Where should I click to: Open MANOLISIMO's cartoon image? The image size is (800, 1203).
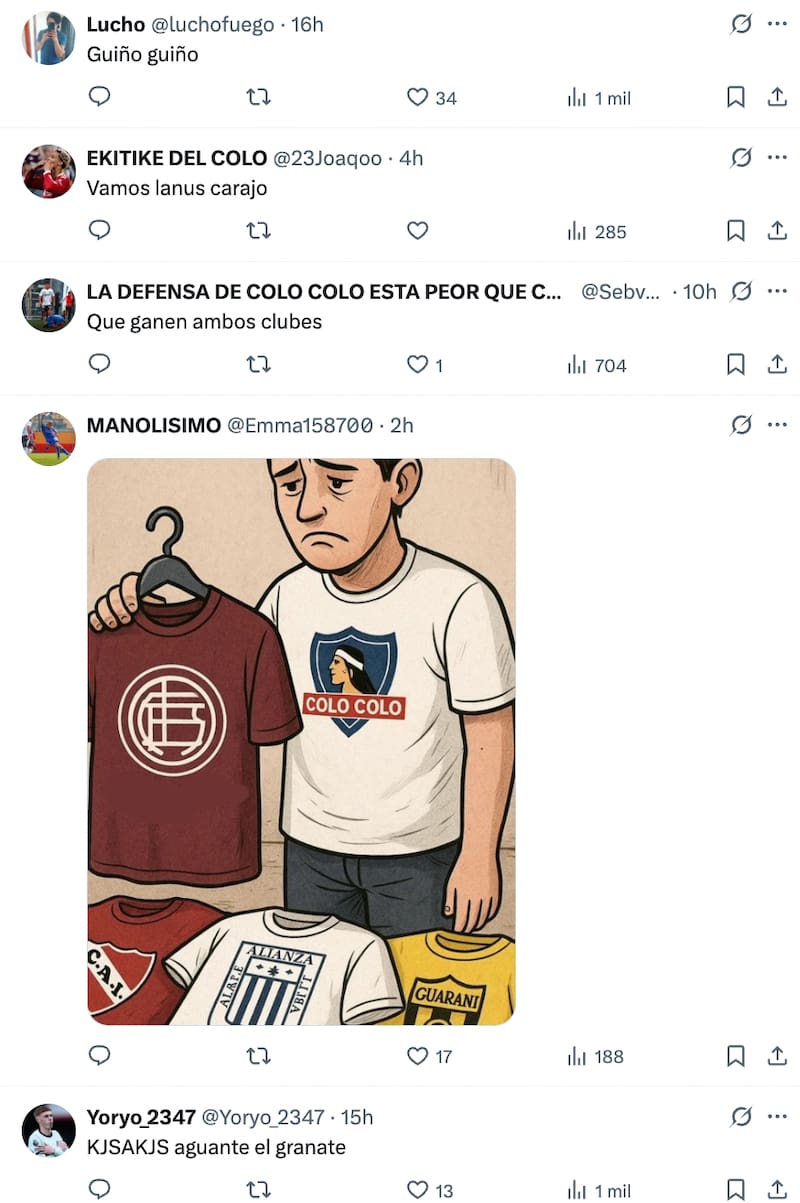click(301, 741)
